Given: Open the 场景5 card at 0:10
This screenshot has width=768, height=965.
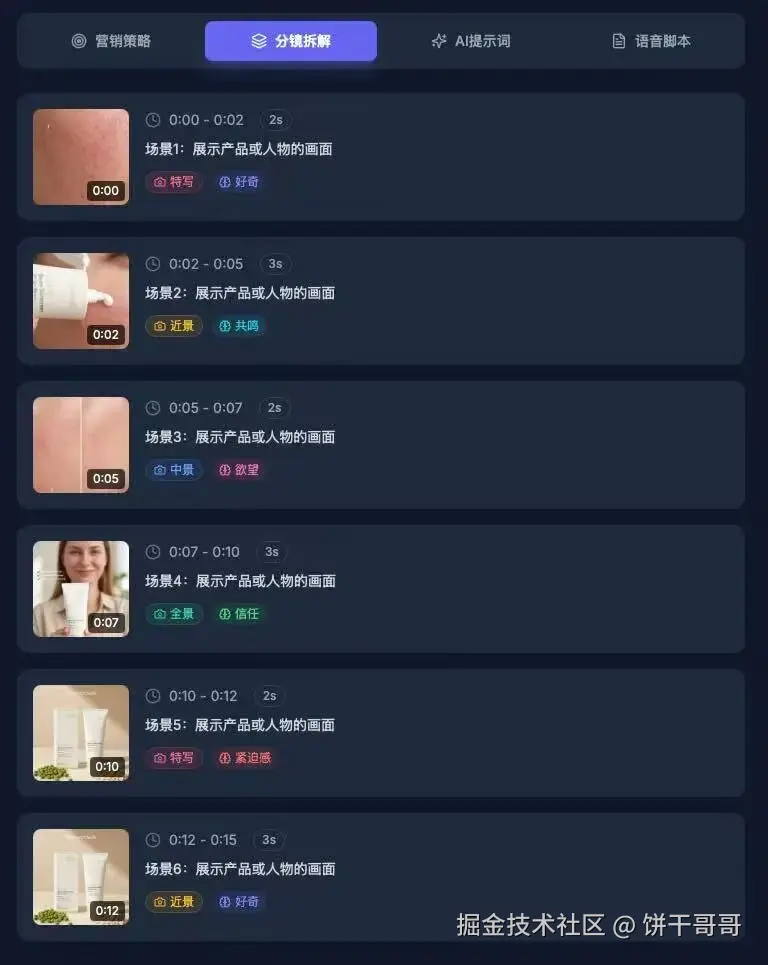Looking at the screenshot, I should (380, 733).
